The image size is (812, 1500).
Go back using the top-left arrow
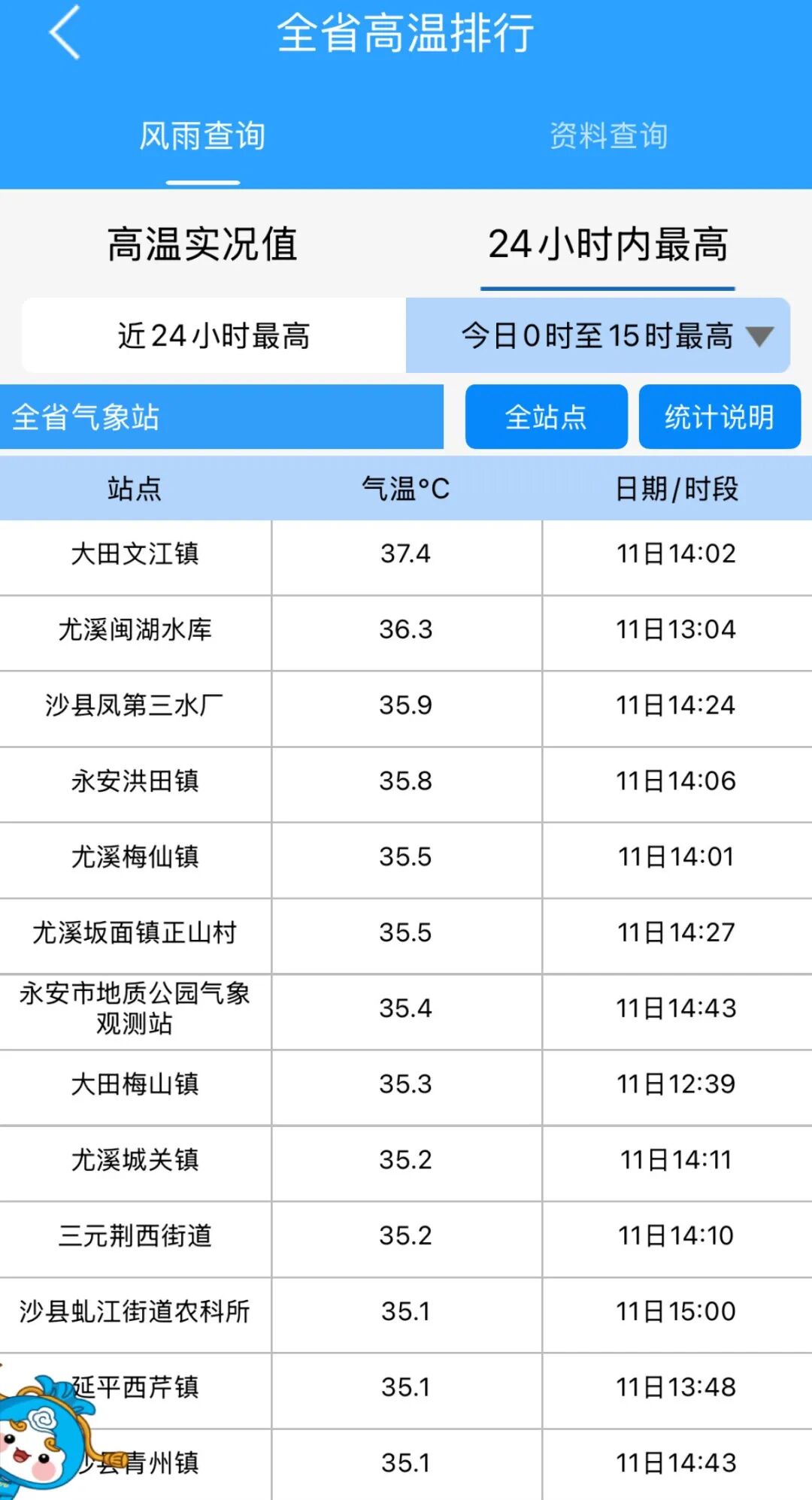65,33
